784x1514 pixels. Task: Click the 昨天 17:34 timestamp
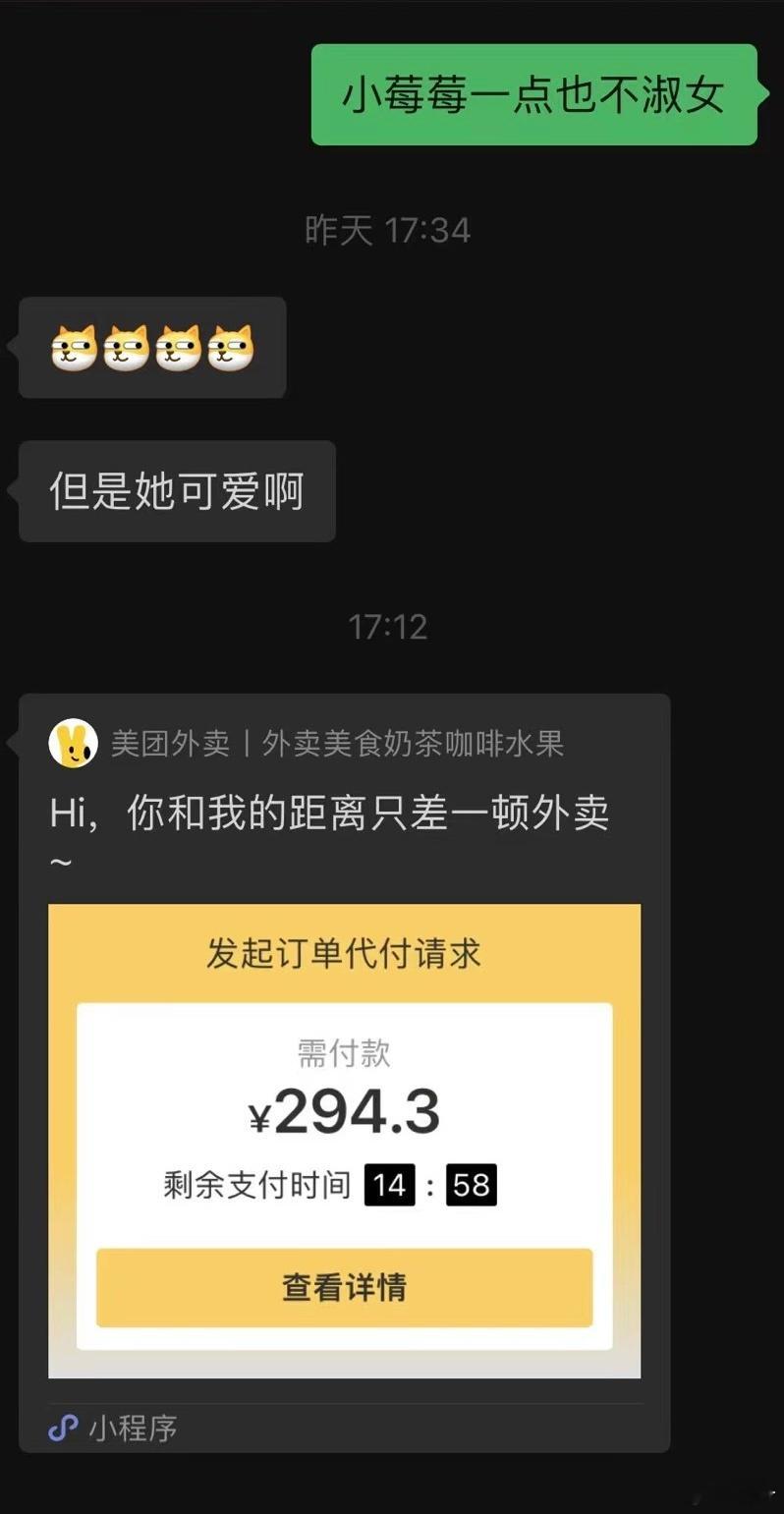(x=386, y=229)
